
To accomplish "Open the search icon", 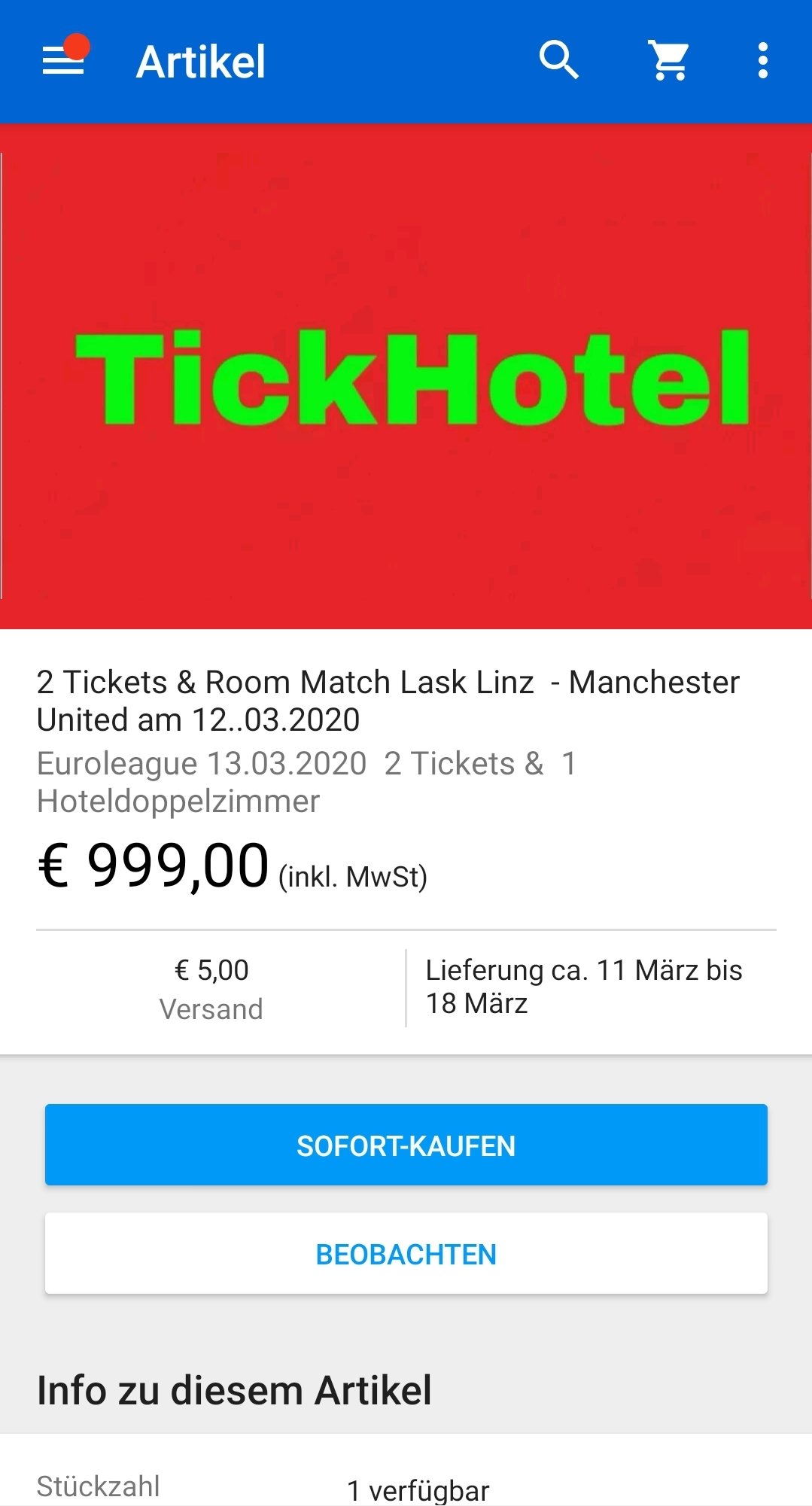I will (559, 60).
